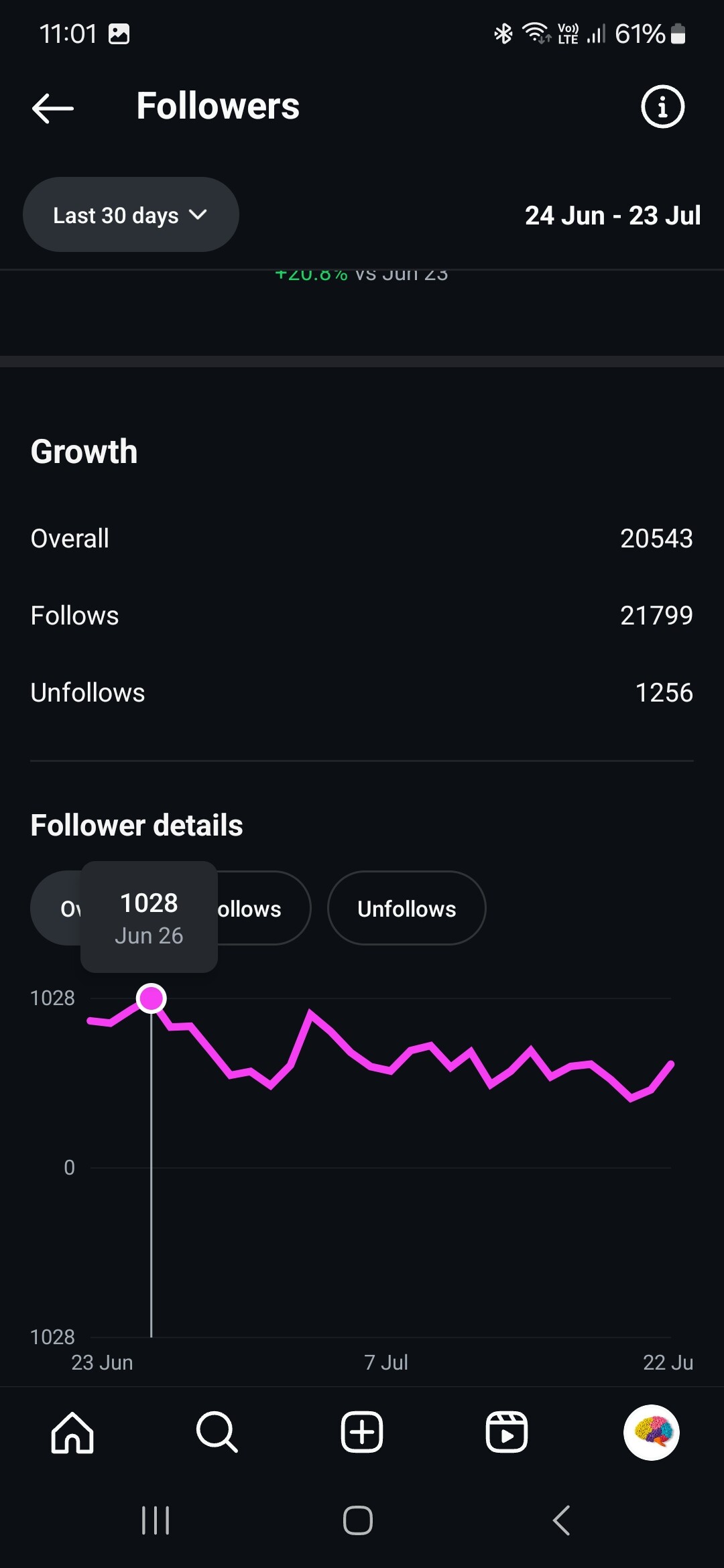Tap the system back button
This screenshot has height=1568, width=724.
[x=562, y=1520]
